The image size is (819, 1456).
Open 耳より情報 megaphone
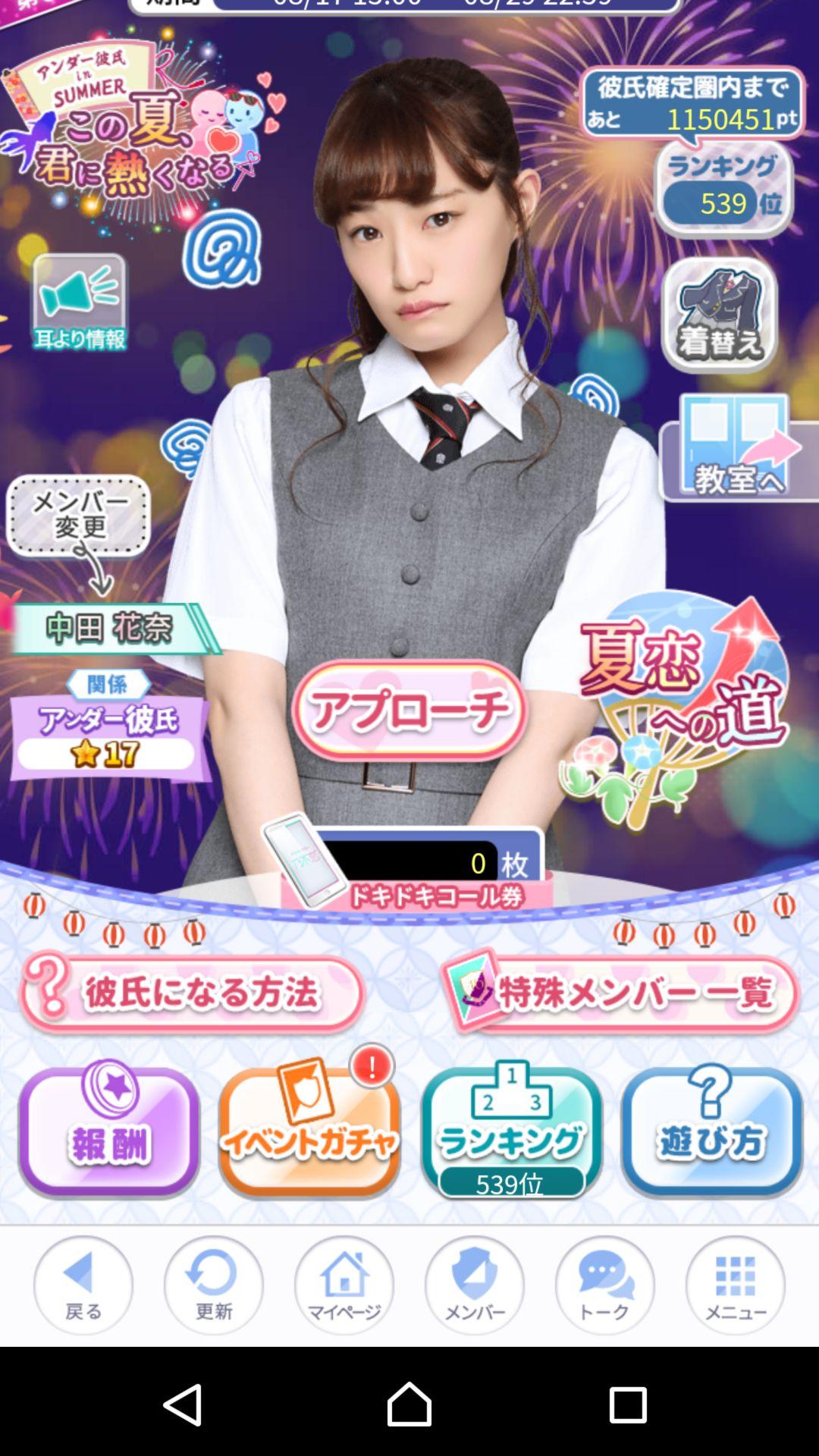(79, 303)
